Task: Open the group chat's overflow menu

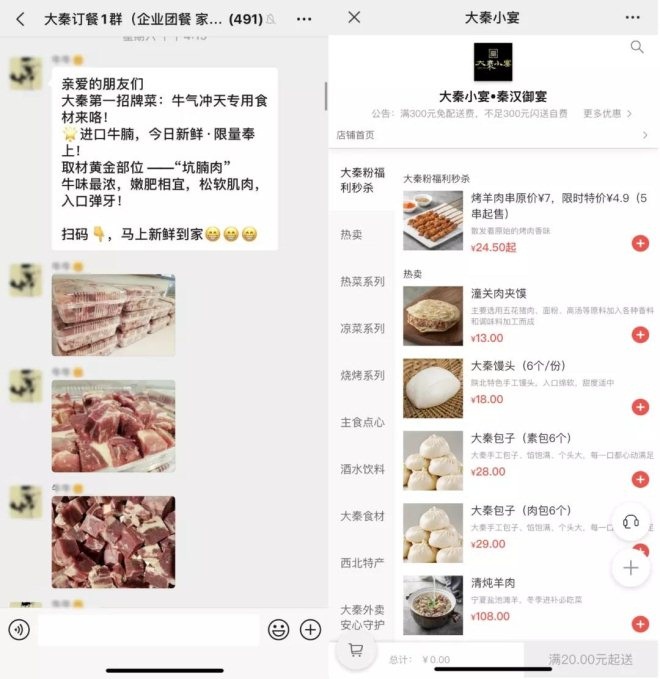Action: point(304,18)
